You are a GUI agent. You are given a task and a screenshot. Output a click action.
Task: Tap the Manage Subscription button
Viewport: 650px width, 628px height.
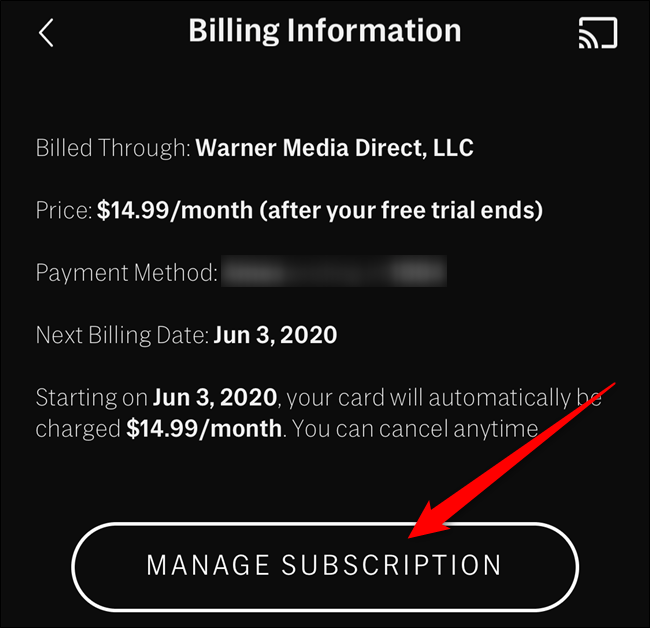[x=325, y=565]
